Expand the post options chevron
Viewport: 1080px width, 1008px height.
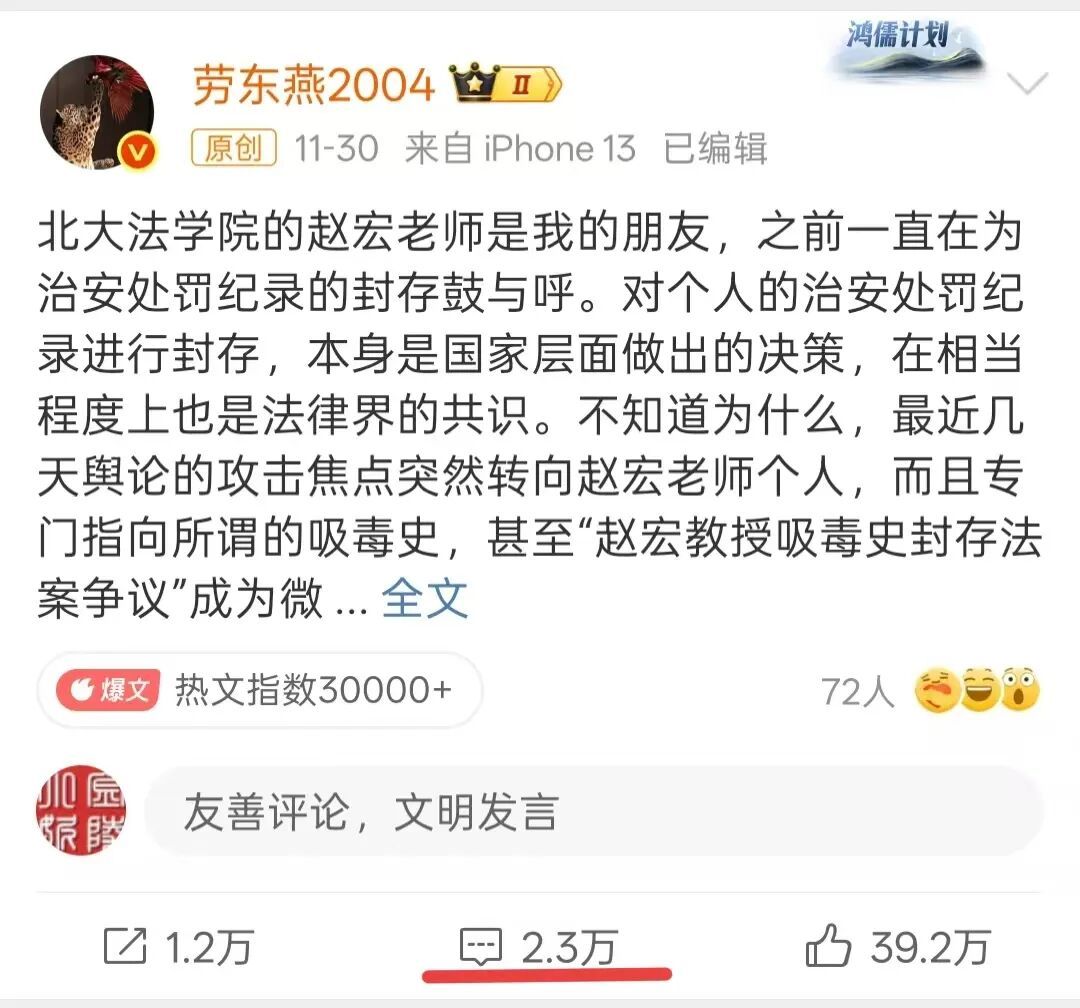1026,85
